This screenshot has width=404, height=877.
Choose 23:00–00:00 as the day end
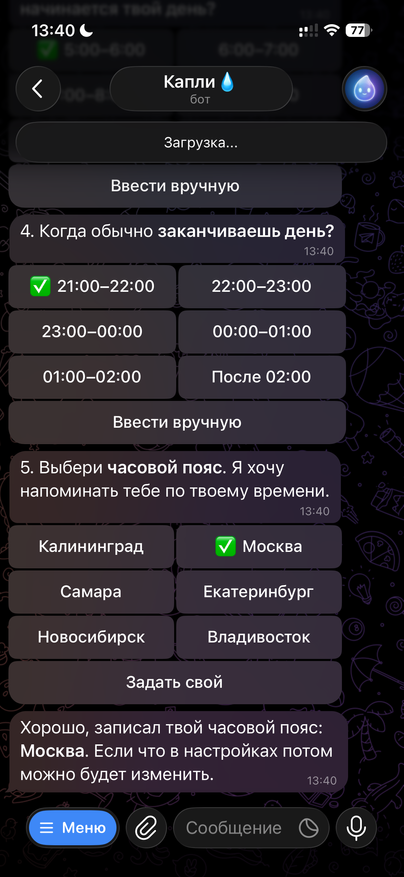tap(92, 332)
